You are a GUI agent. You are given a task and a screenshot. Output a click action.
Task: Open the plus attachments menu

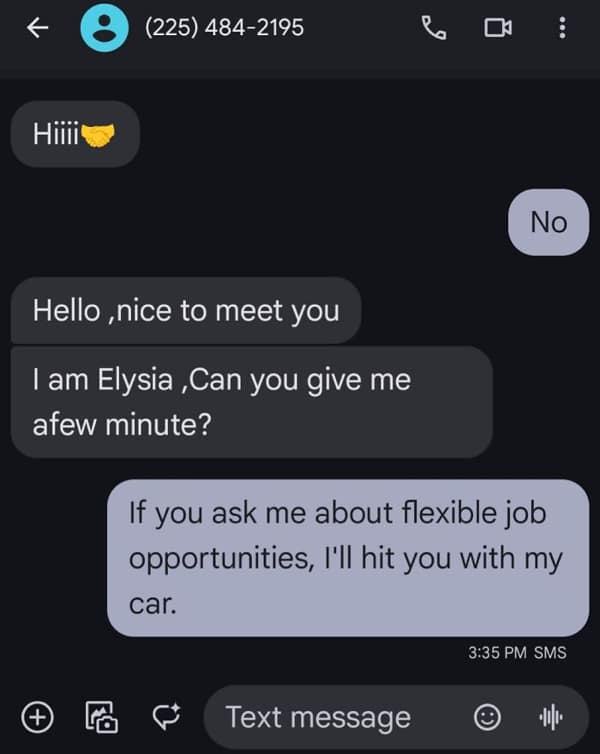[x=38, y=717]
